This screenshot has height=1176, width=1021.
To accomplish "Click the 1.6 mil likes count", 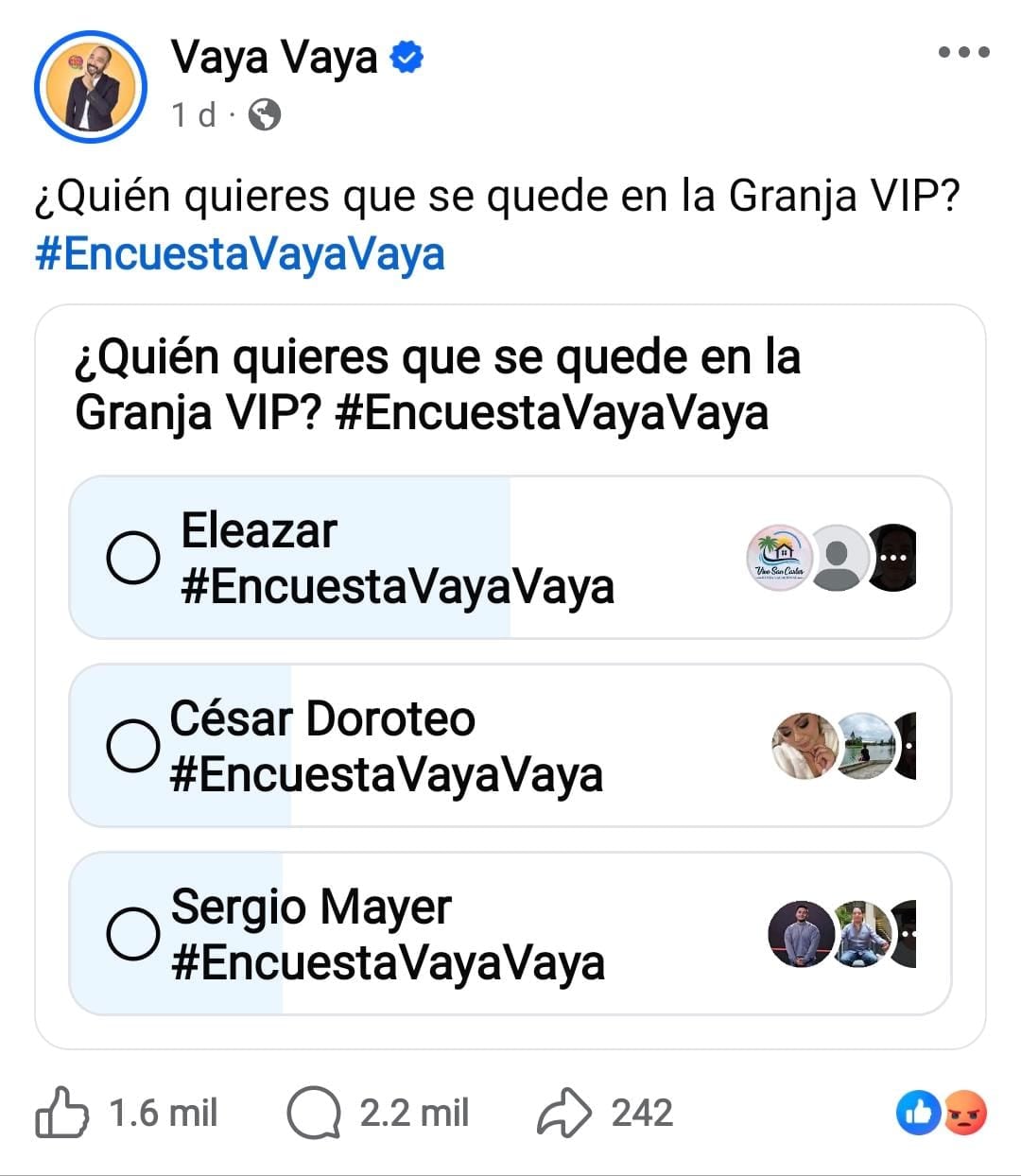I will 165,1113.
